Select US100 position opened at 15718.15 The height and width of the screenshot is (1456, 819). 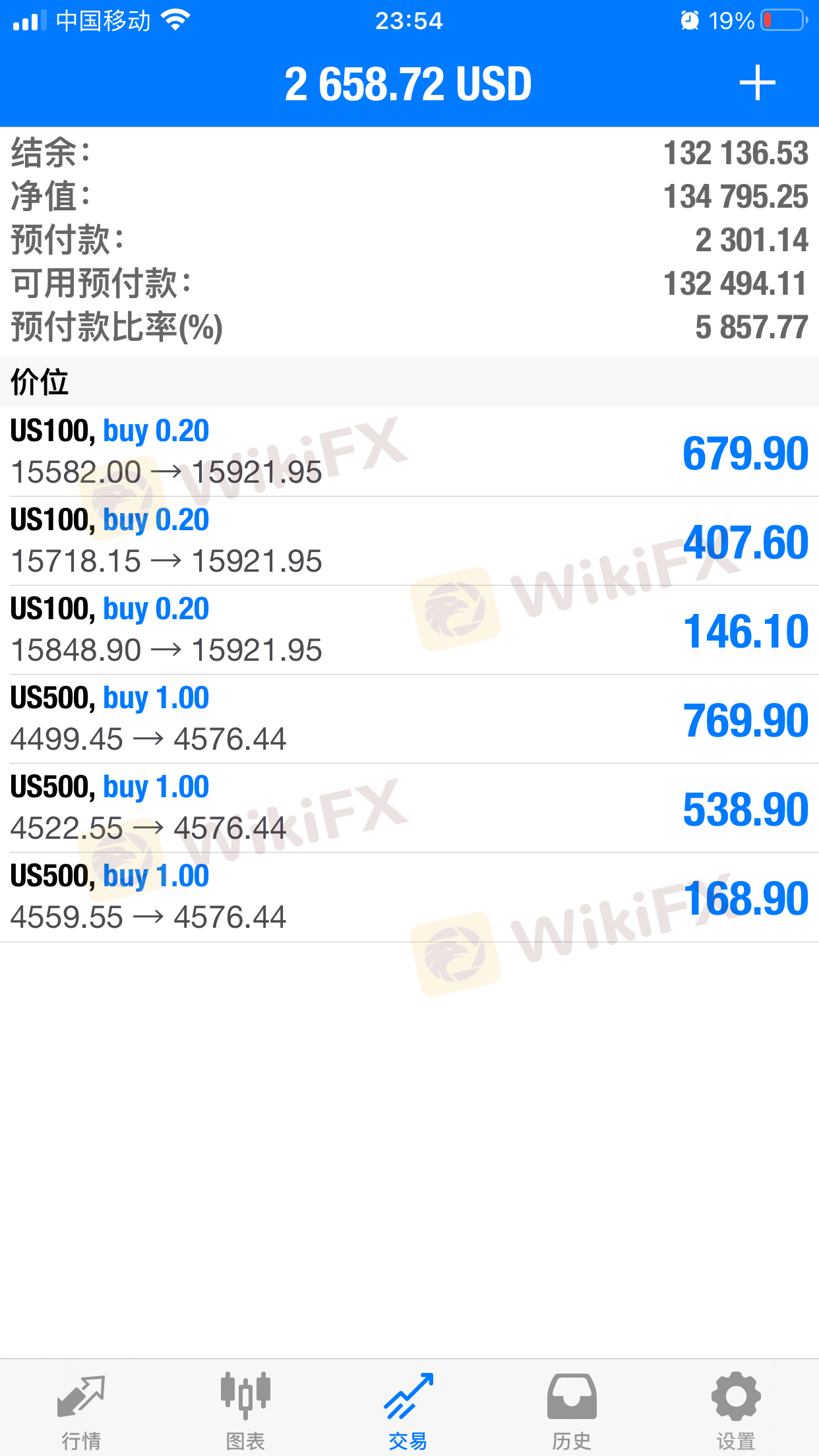tap(409, 541)
